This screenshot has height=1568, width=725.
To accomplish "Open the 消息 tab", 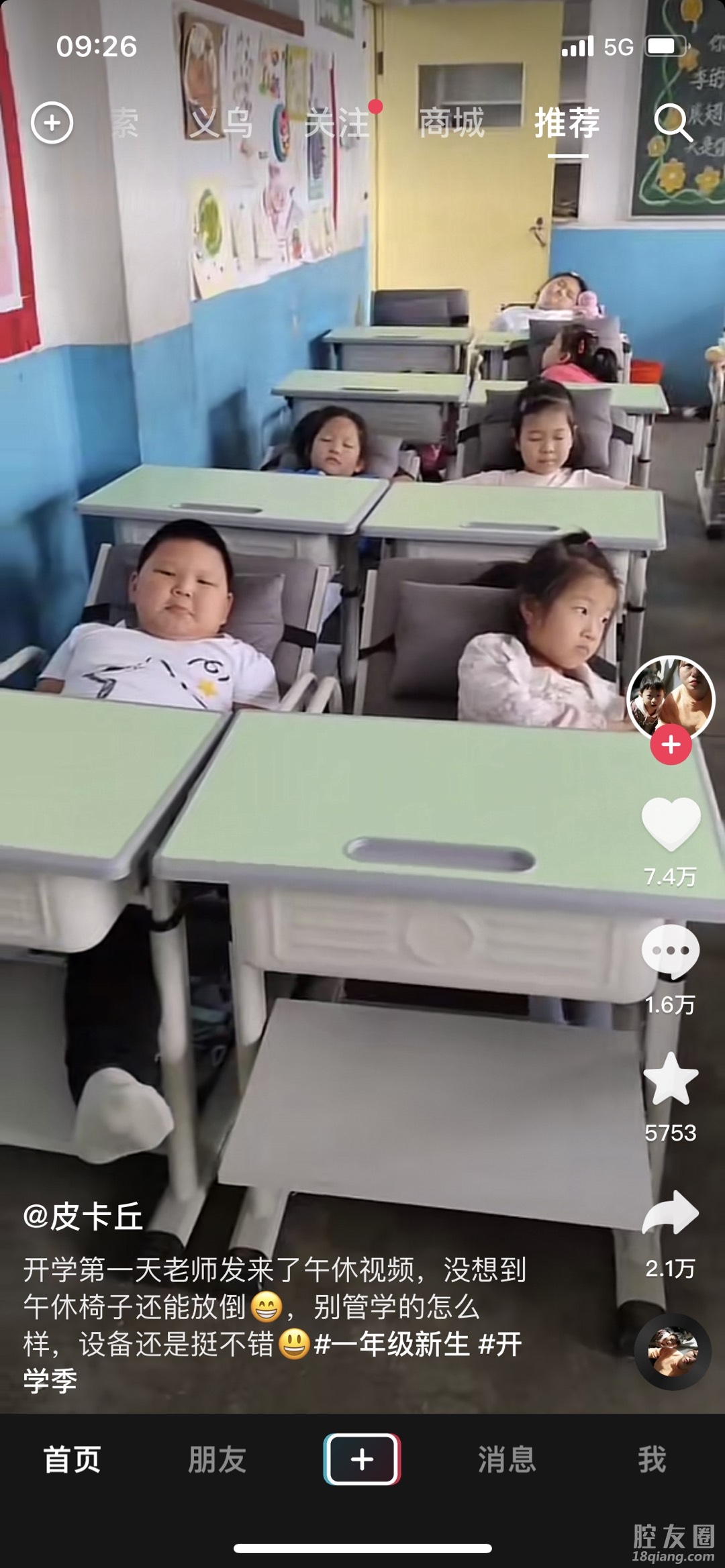I will click(507, 1459).
